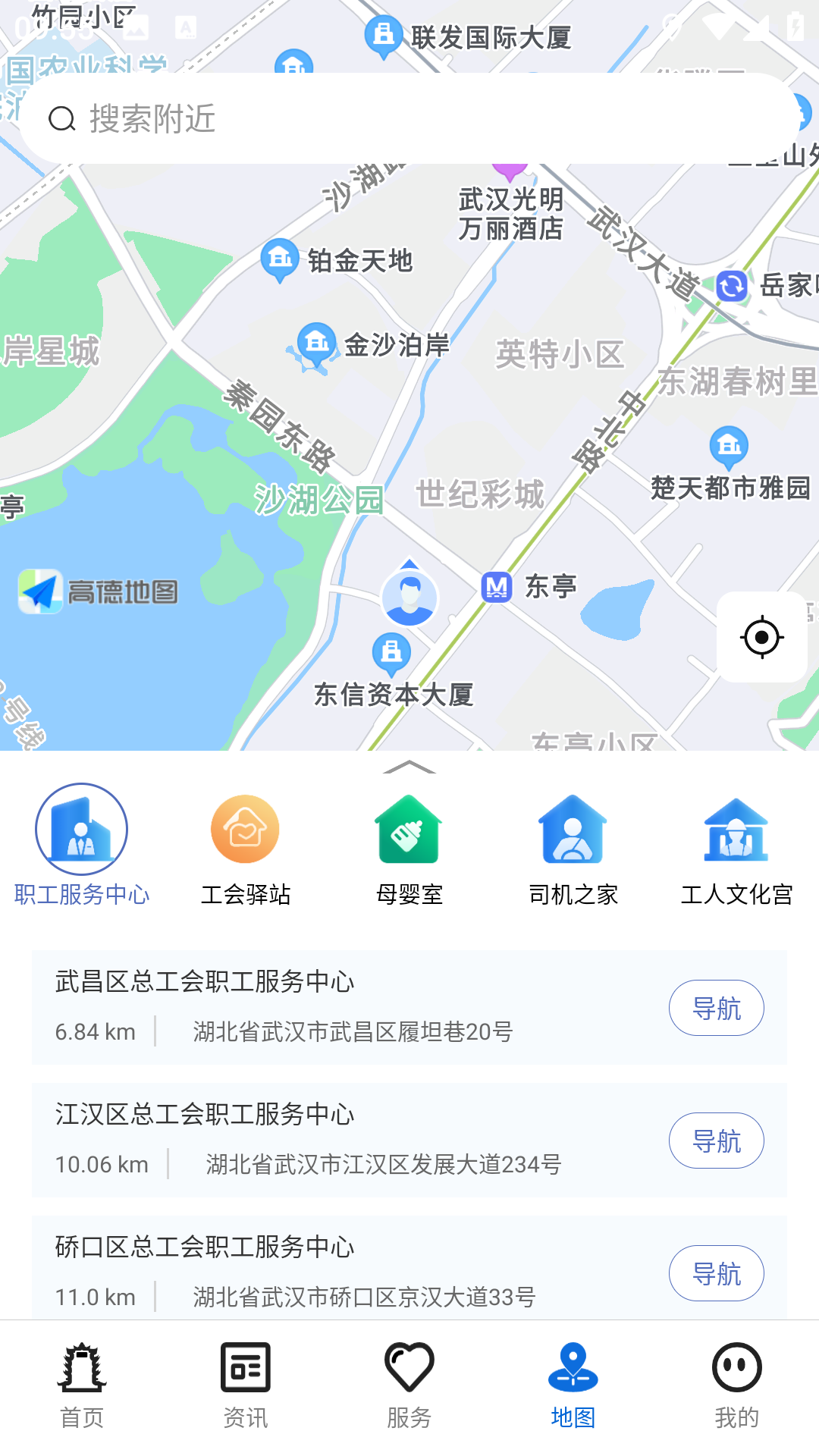Open the 资讯 tab
Image resolution: width=819 pixels, height=1456 pixels.
246,1389
